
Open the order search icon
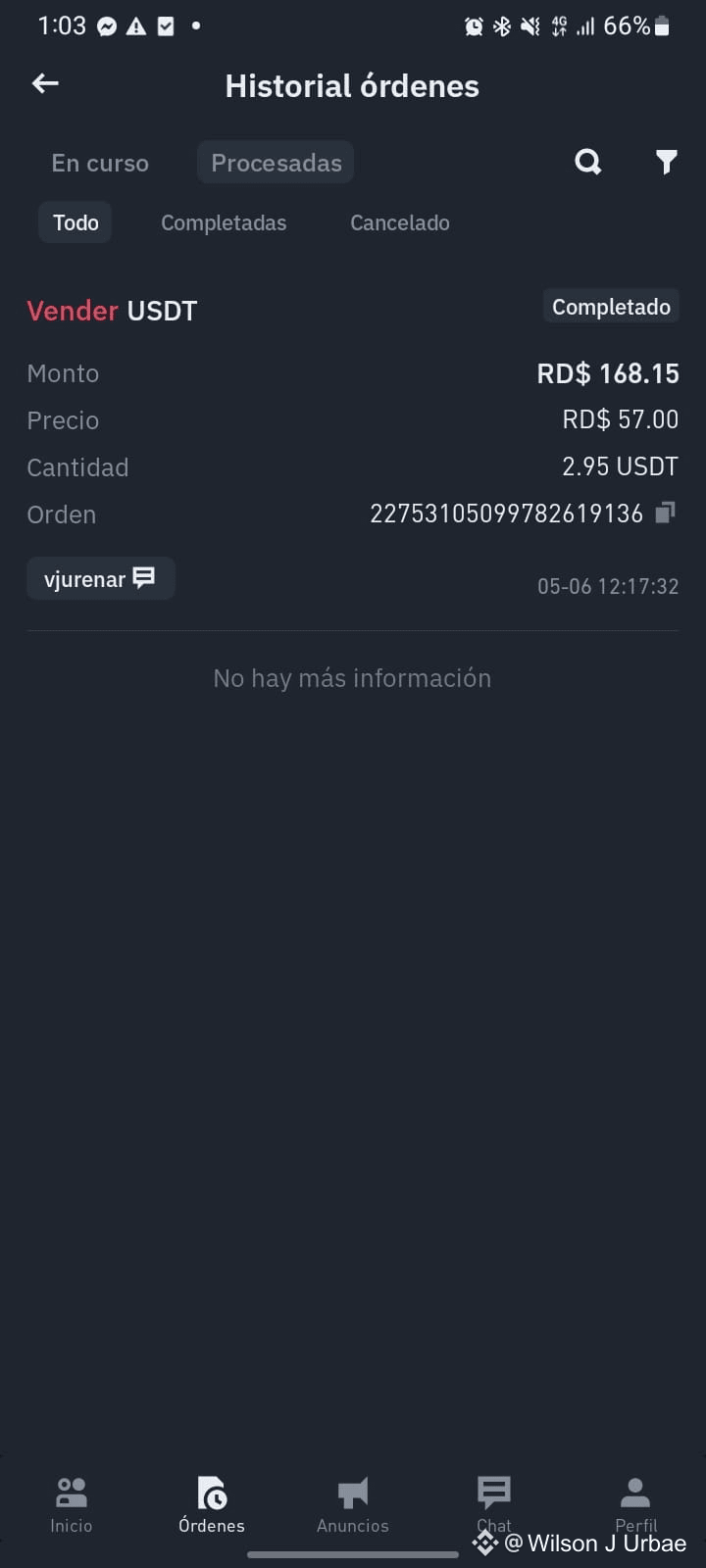coord(588,162)
